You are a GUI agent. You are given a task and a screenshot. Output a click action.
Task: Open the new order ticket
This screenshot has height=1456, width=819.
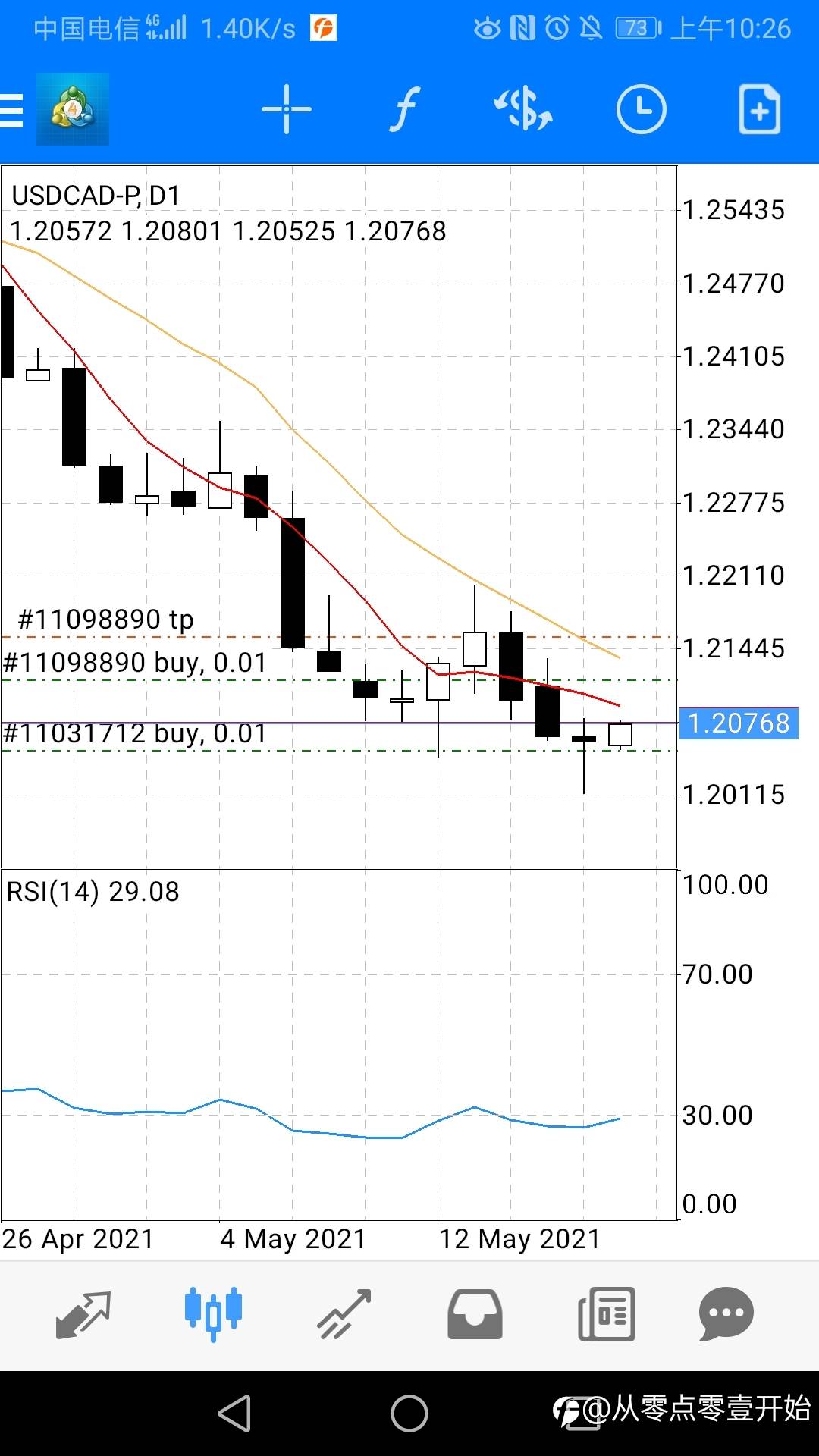(x=759, y=110)
